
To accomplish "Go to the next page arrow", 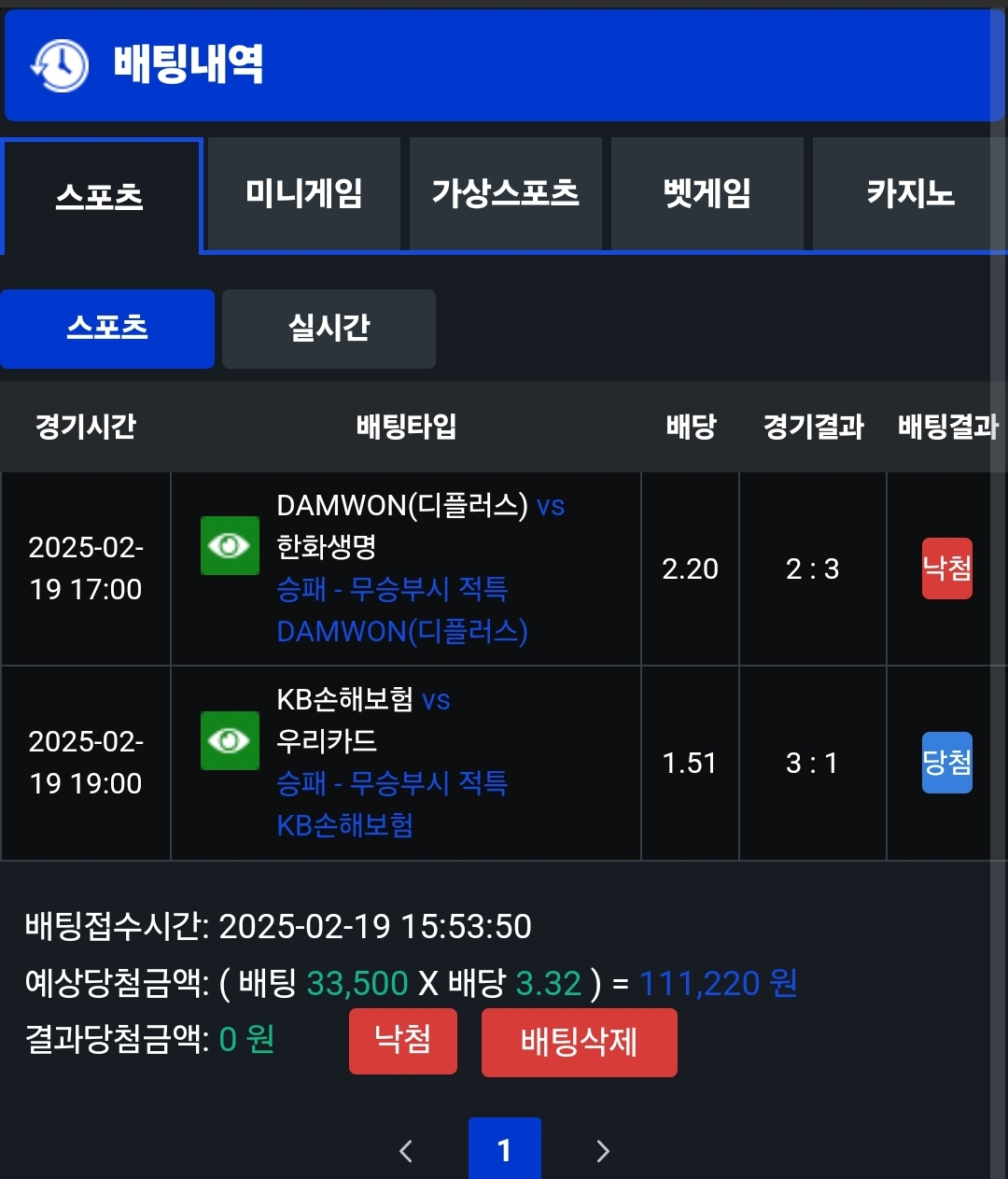I will click(x=603, y=1151).
